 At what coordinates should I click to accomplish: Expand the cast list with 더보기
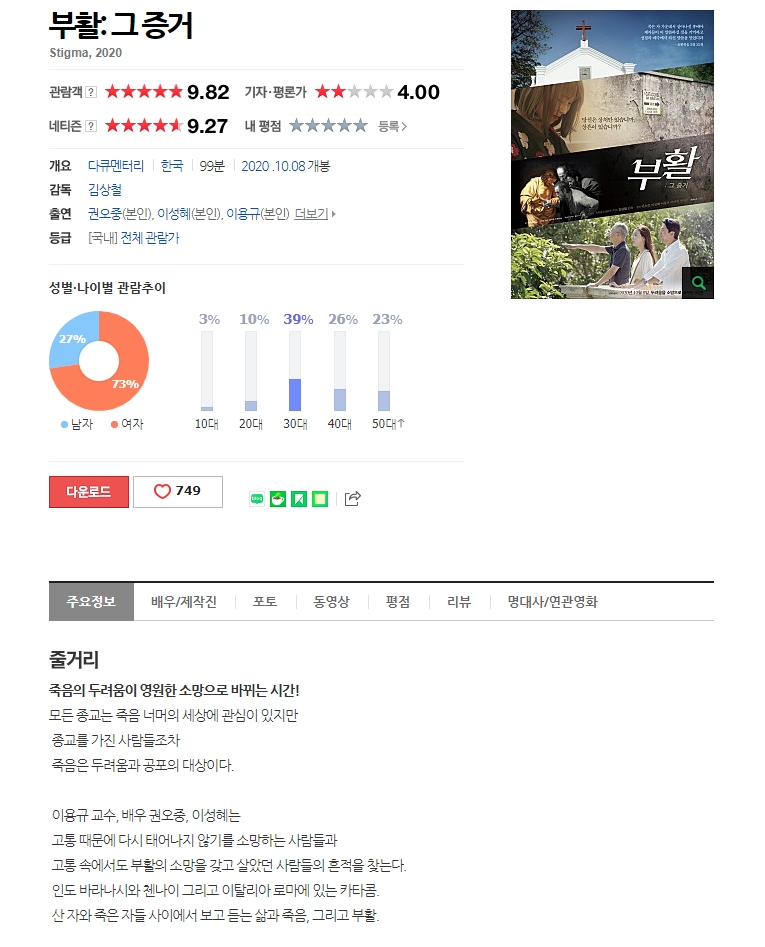(x=314, y=214)
